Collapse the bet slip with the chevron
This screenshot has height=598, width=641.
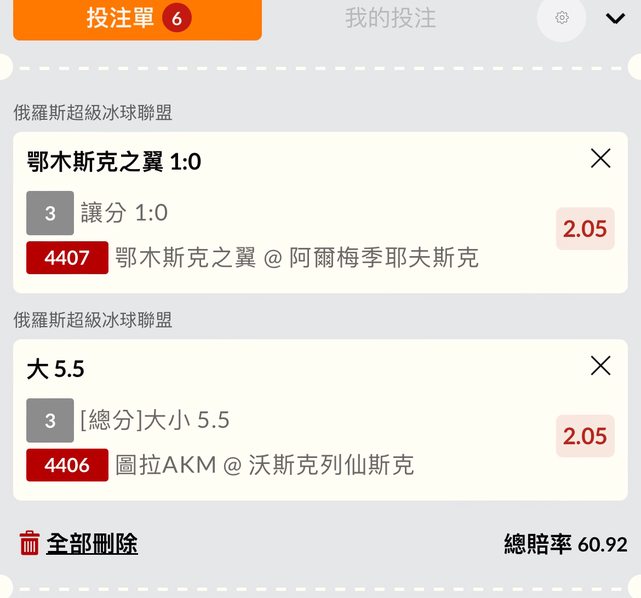[x=615, y=18]
